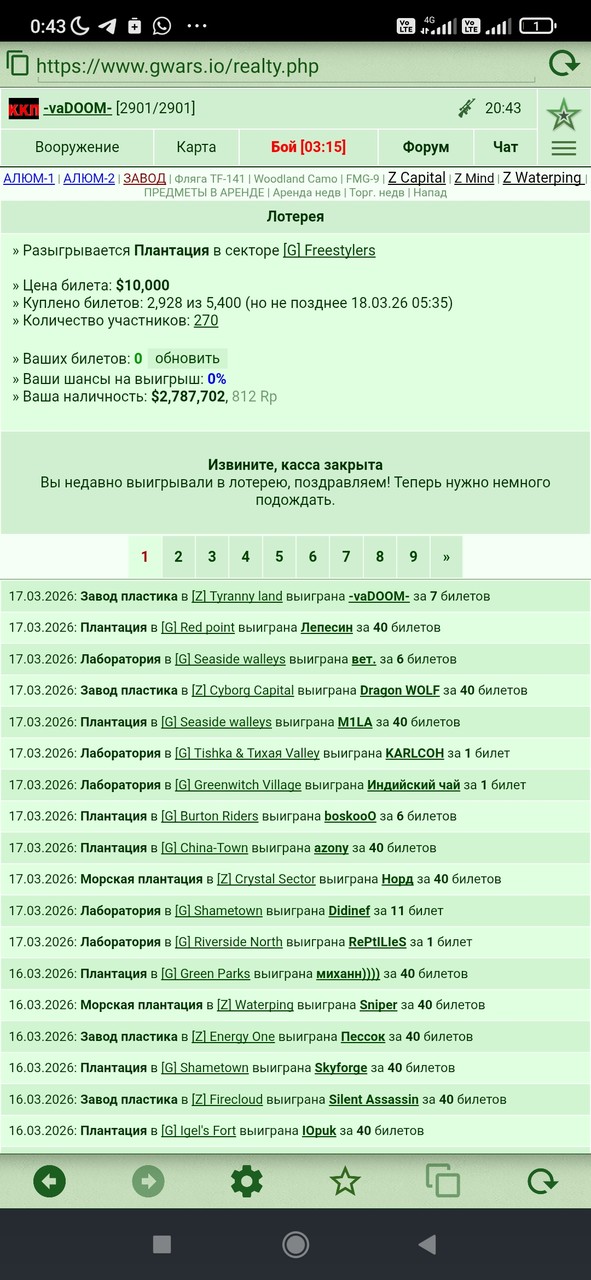Open the Z Capital link

point(417,178)
